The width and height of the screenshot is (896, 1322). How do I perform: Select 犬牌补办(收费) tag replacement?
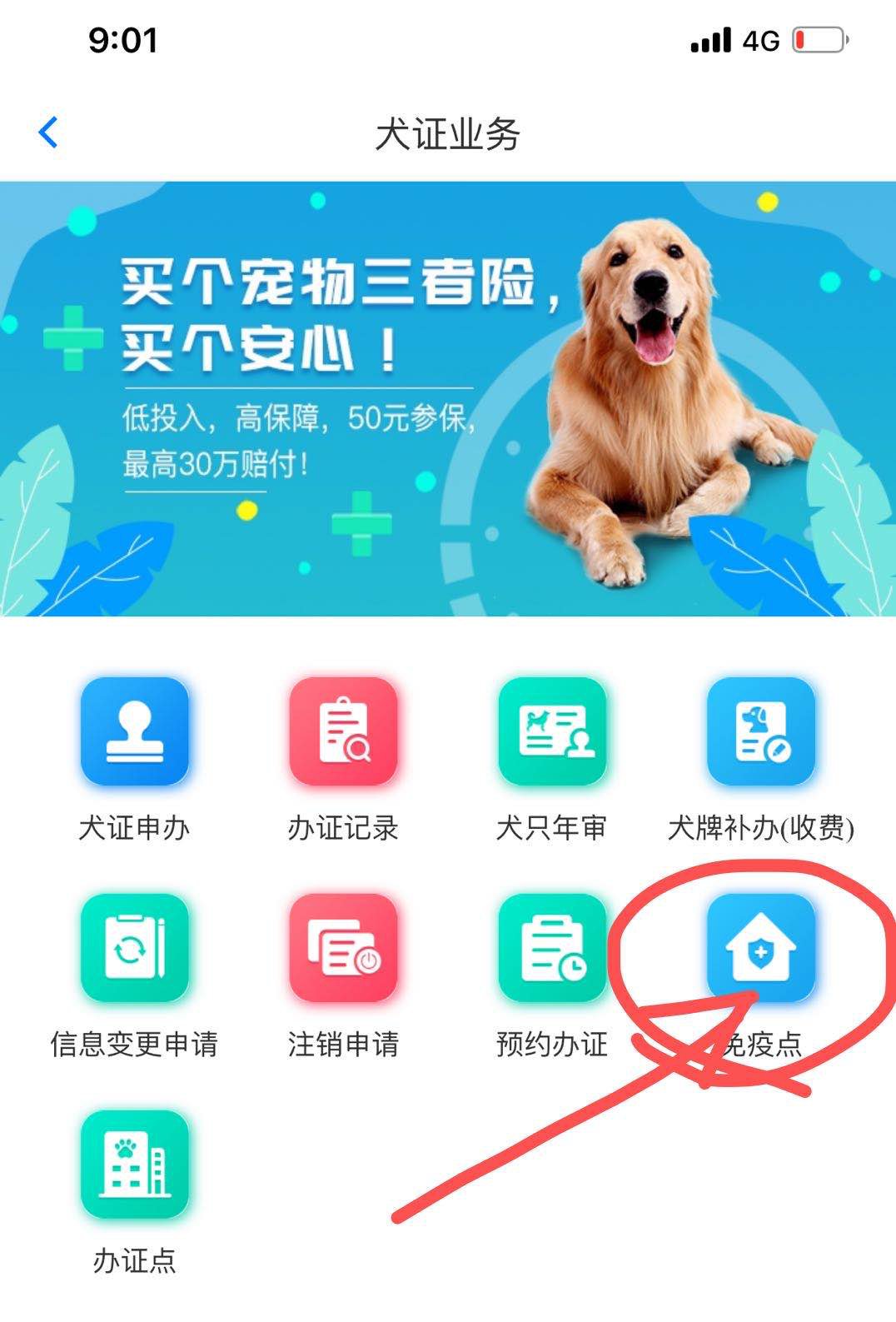[760, 732]
